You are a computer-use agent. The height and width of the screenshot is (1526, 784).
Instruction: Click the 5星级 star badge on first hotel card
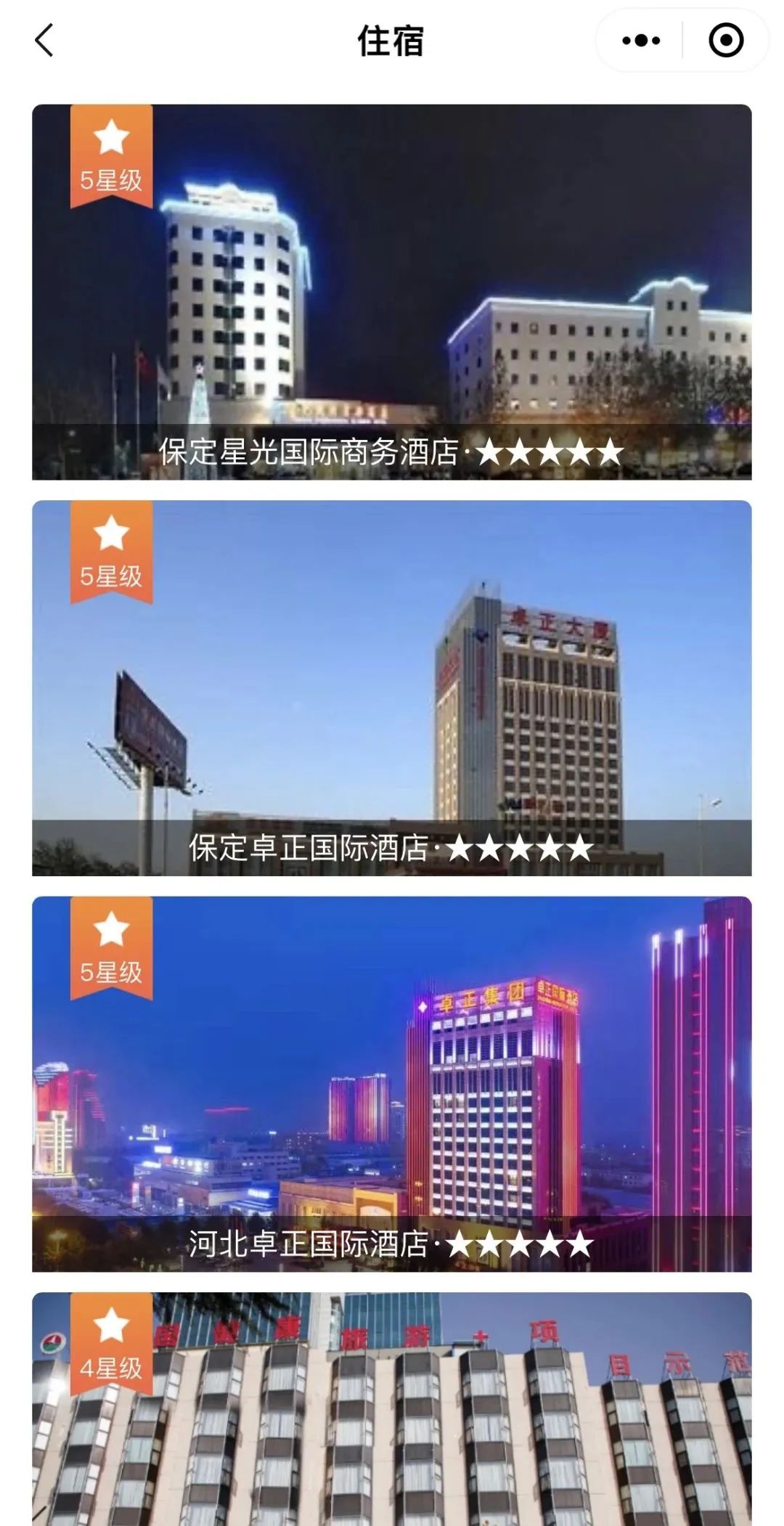[x=110, y=155]
